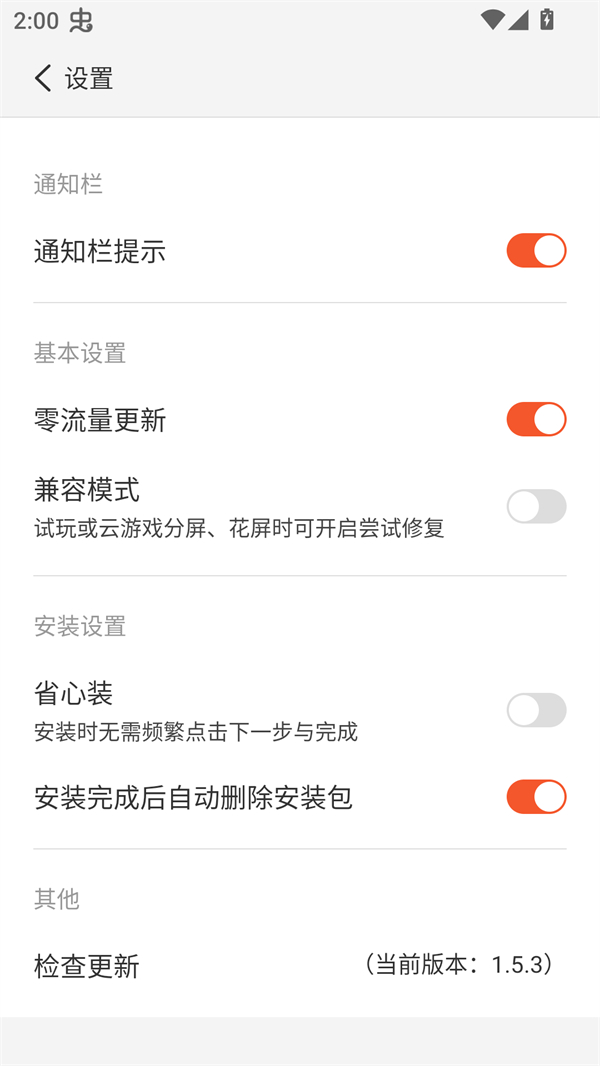The image size is (600, 1066).
Task: Toggle off 安装完成后自动删除安装包
Action: (536, 797)
